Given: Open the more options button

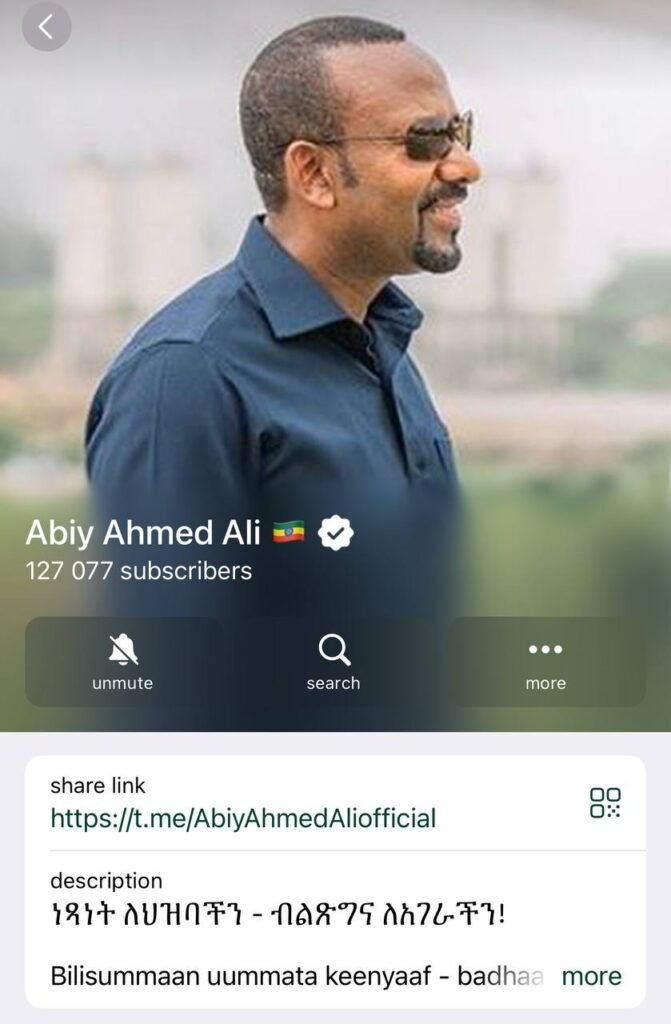Looking at the screenshot, I should [545, 662].
